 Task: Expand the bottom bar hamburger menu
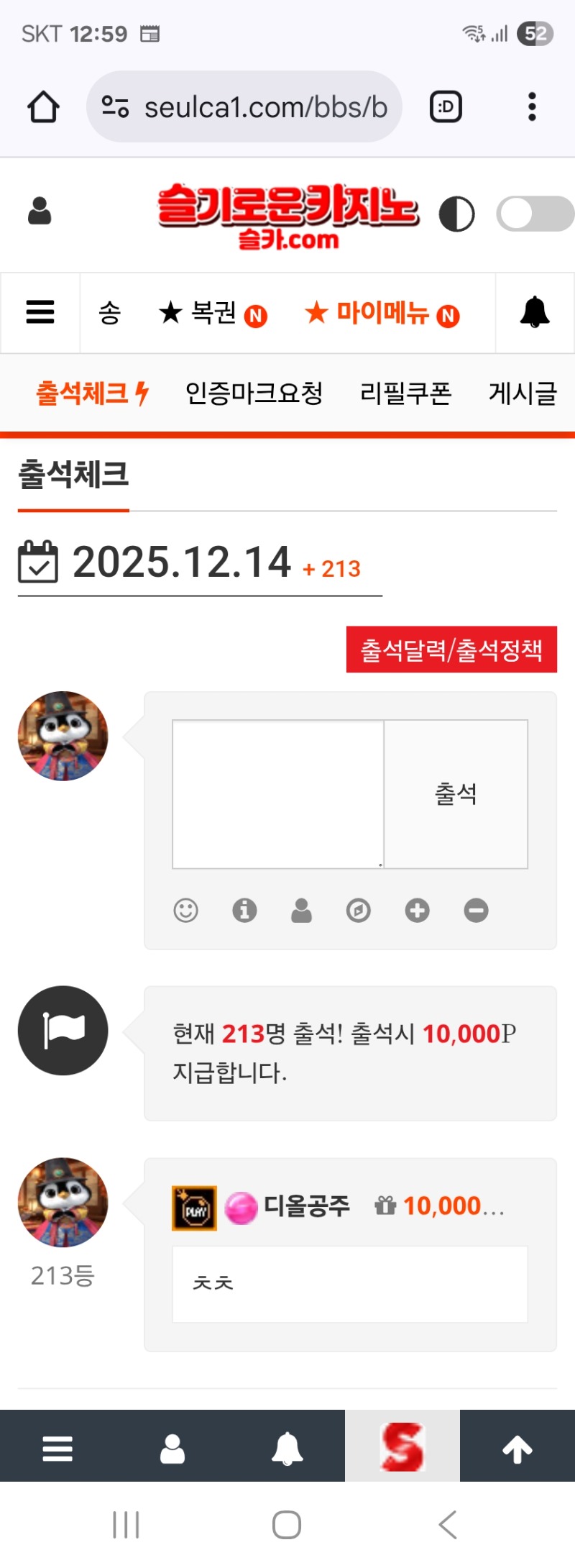tap(57, 1446)
